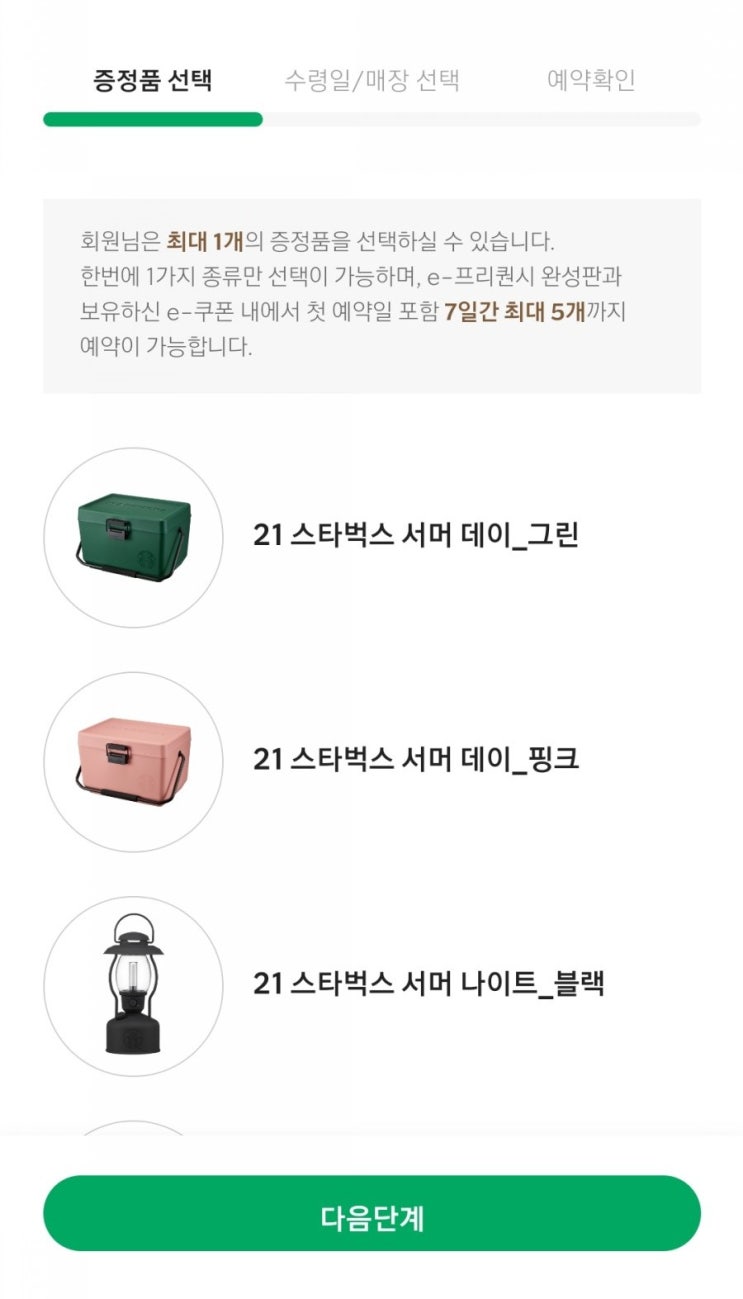
Task: Switch to 수령일/매장 선택 step
Action: 372,81
